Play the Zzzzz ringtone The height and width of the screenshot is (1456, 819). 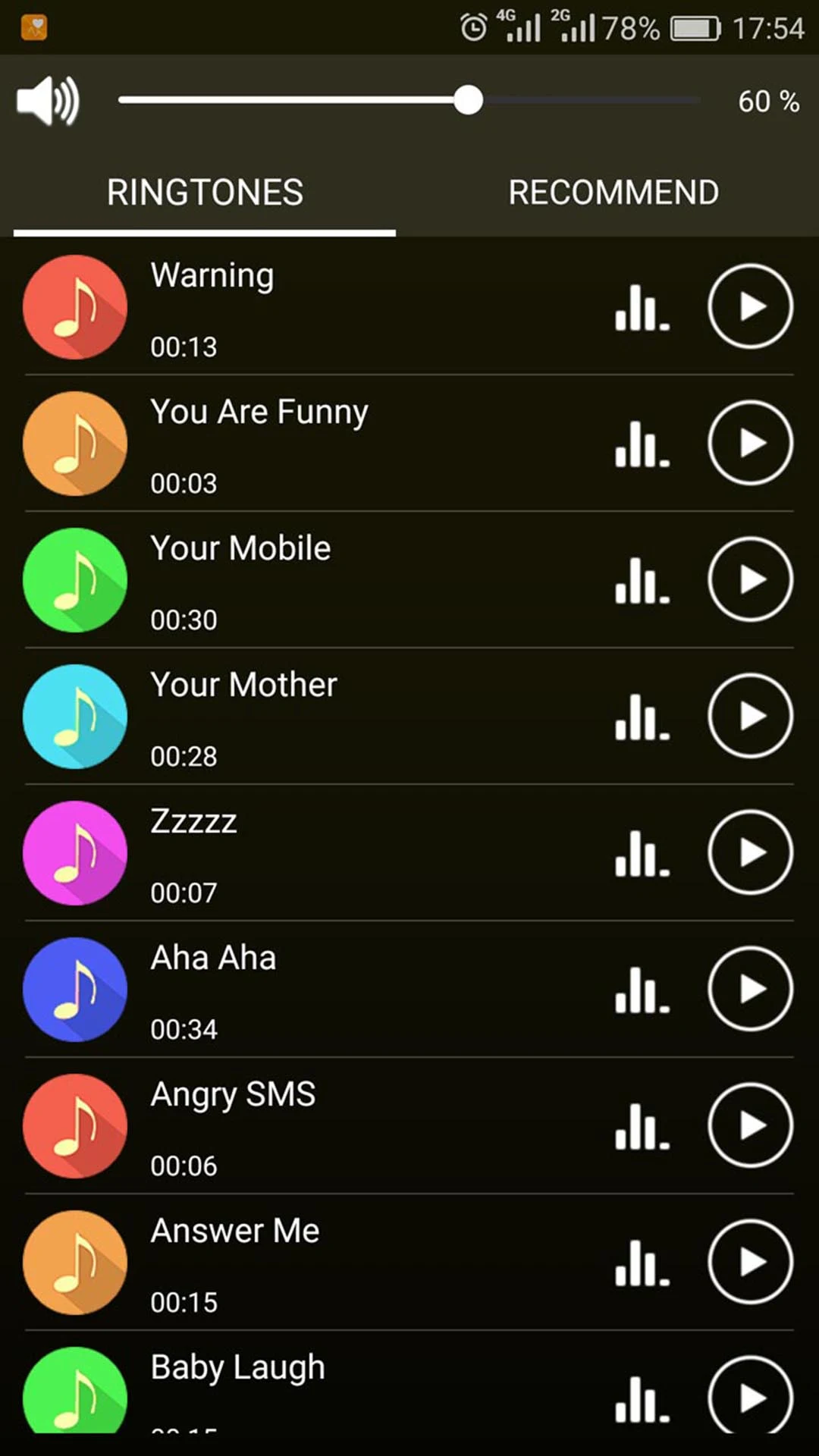[x=750, y=852]
